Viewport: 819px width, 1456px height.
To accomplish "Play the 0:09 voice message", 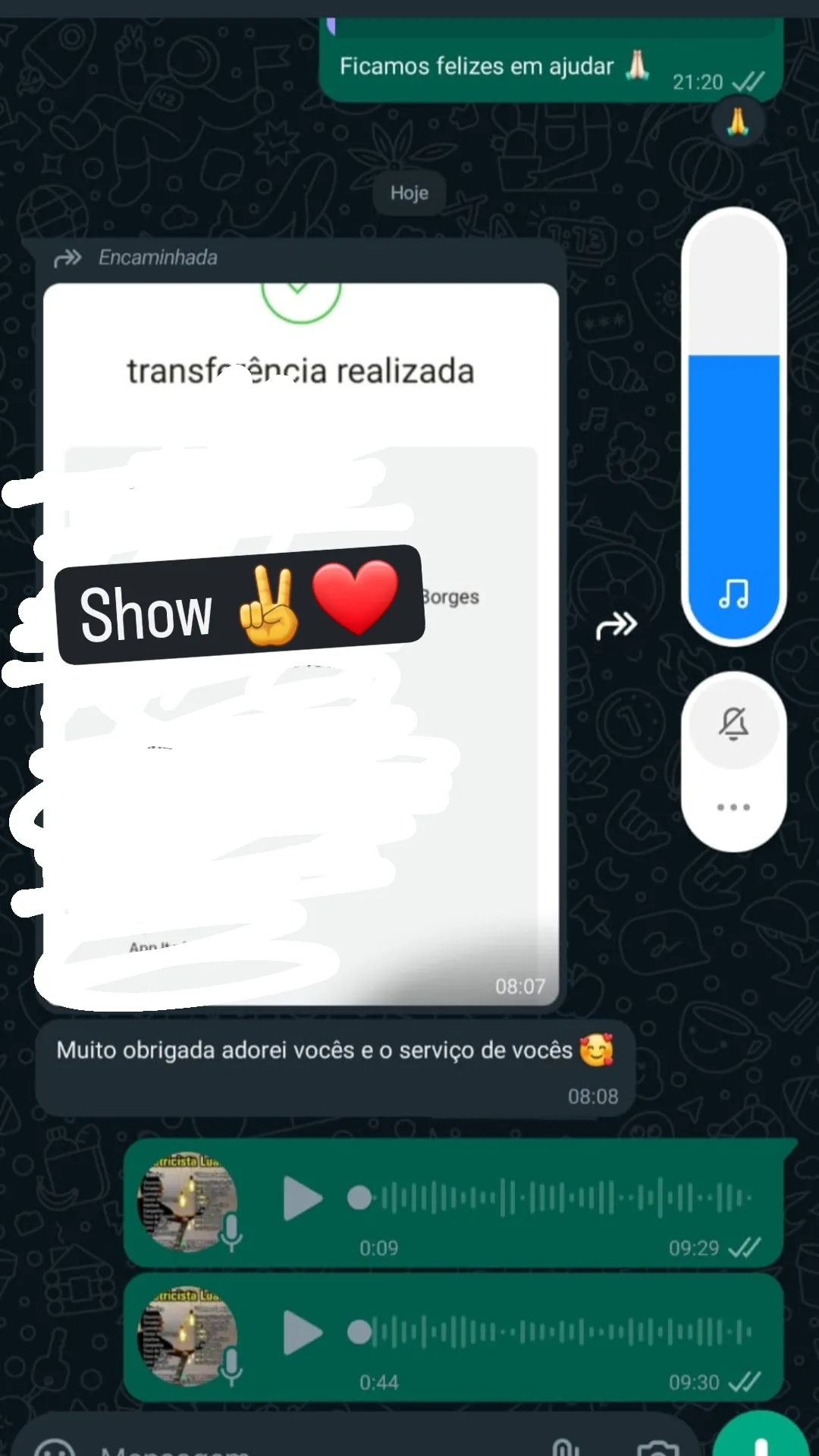I will (303, 1199).
